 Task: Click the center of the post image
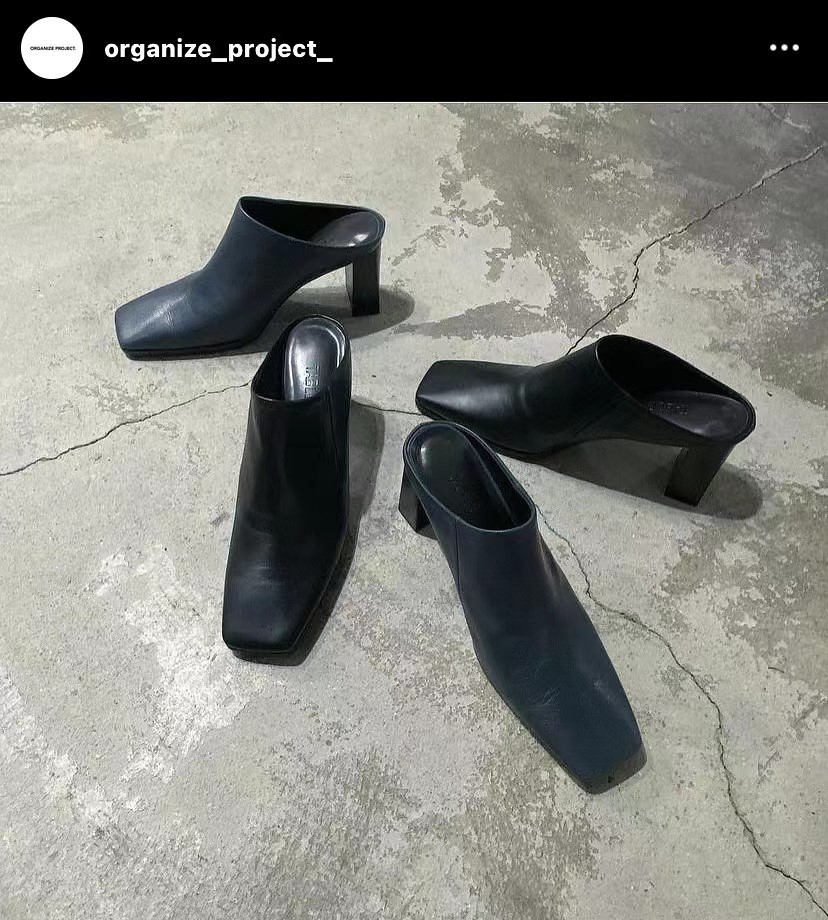pyautogui.click(x=414, y=505)
